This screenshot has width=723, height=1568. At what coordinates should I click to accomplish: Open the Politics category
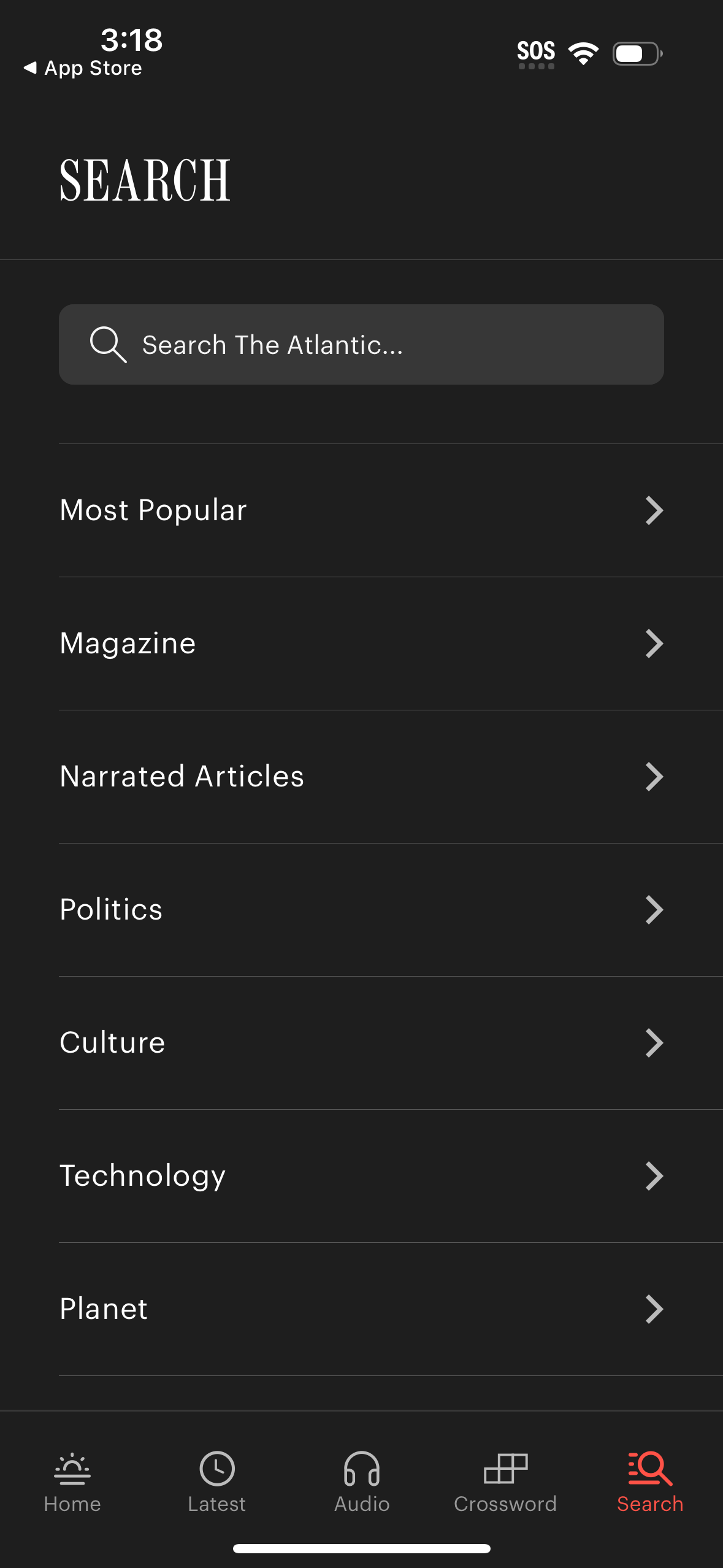pos(654,909)
